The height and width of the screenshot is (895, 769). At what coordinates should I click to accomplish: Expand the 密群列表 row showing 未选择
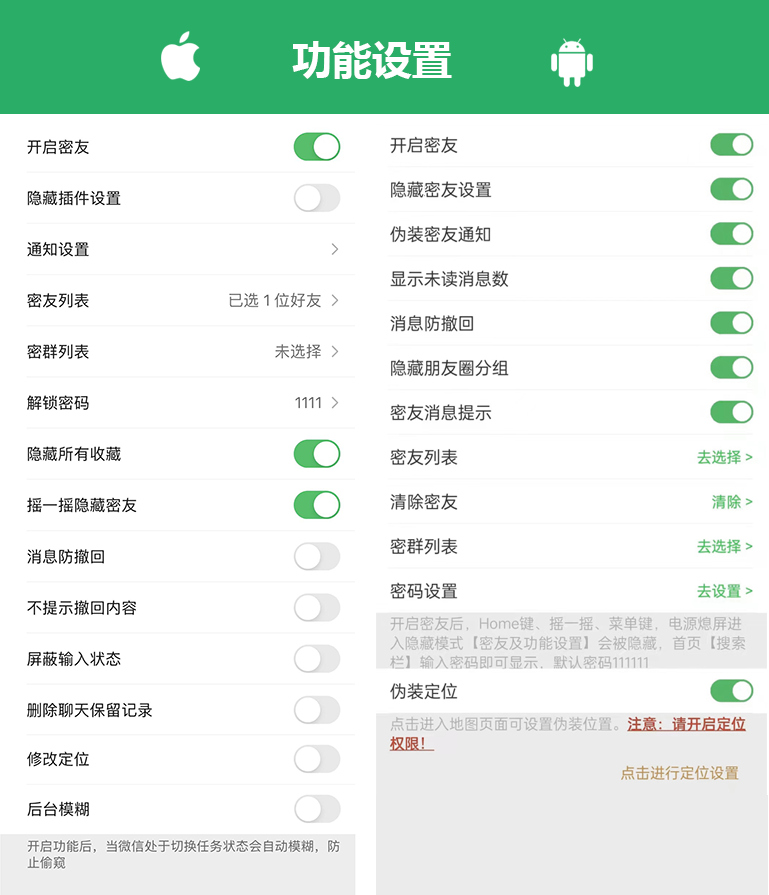(x=190, y=352)
